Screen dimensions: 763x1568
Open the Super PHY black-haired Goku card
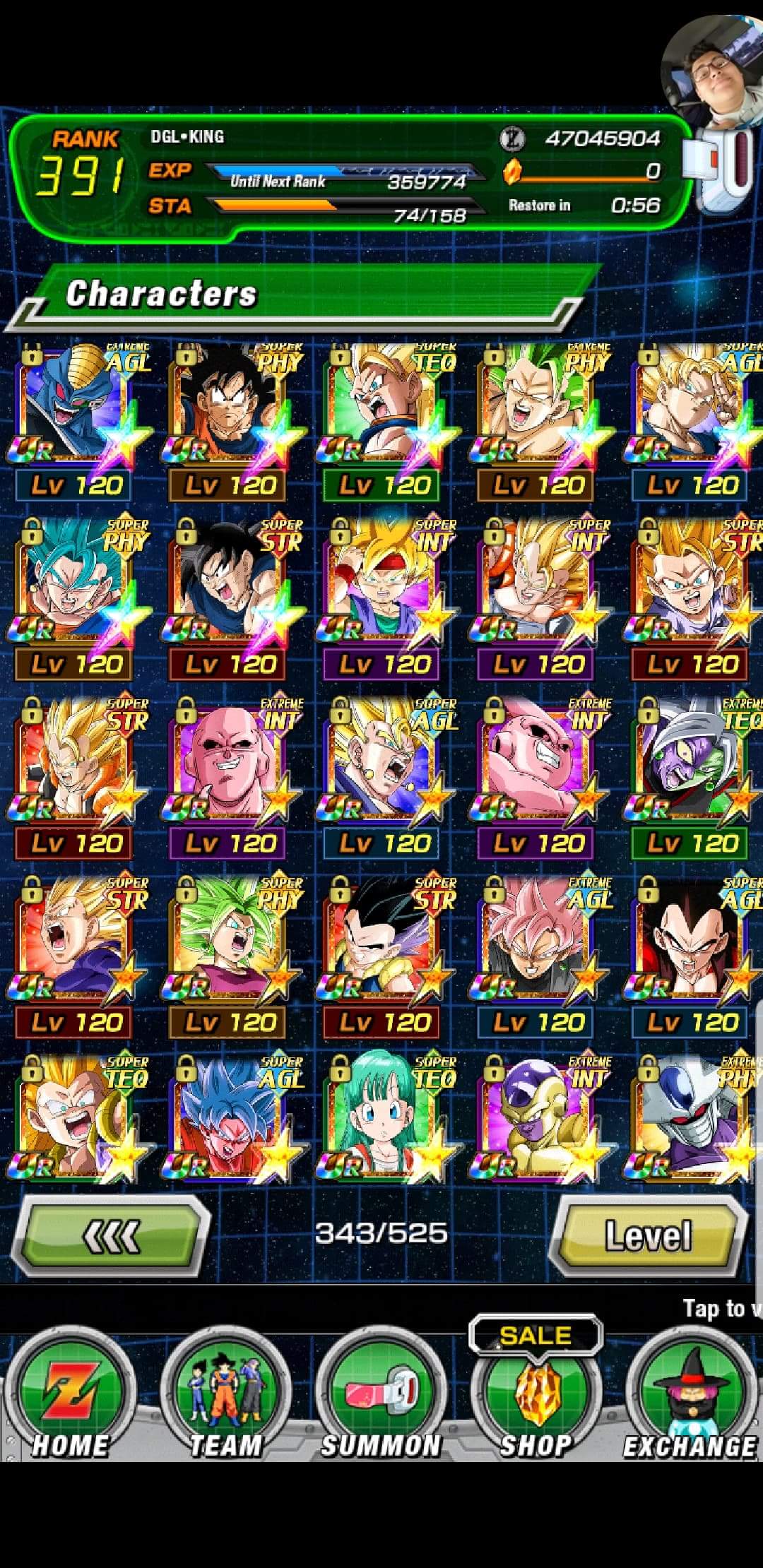[x=232, y=422]
